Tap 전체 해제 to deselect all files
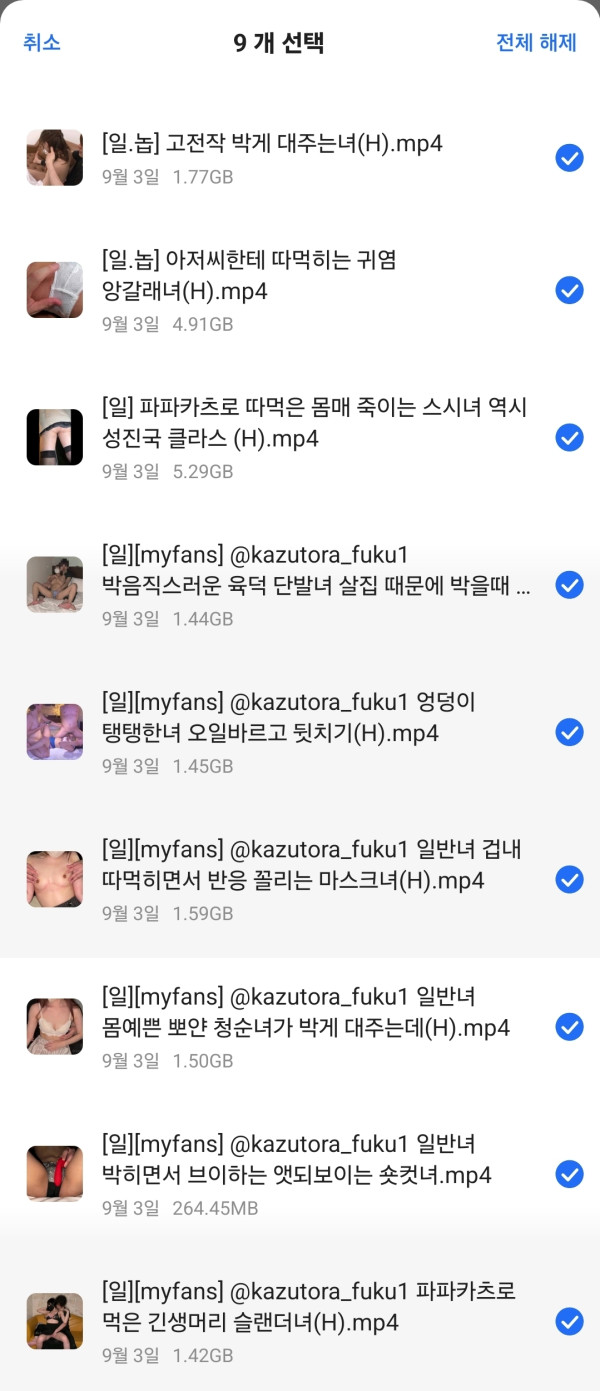 tap(536, 43)
